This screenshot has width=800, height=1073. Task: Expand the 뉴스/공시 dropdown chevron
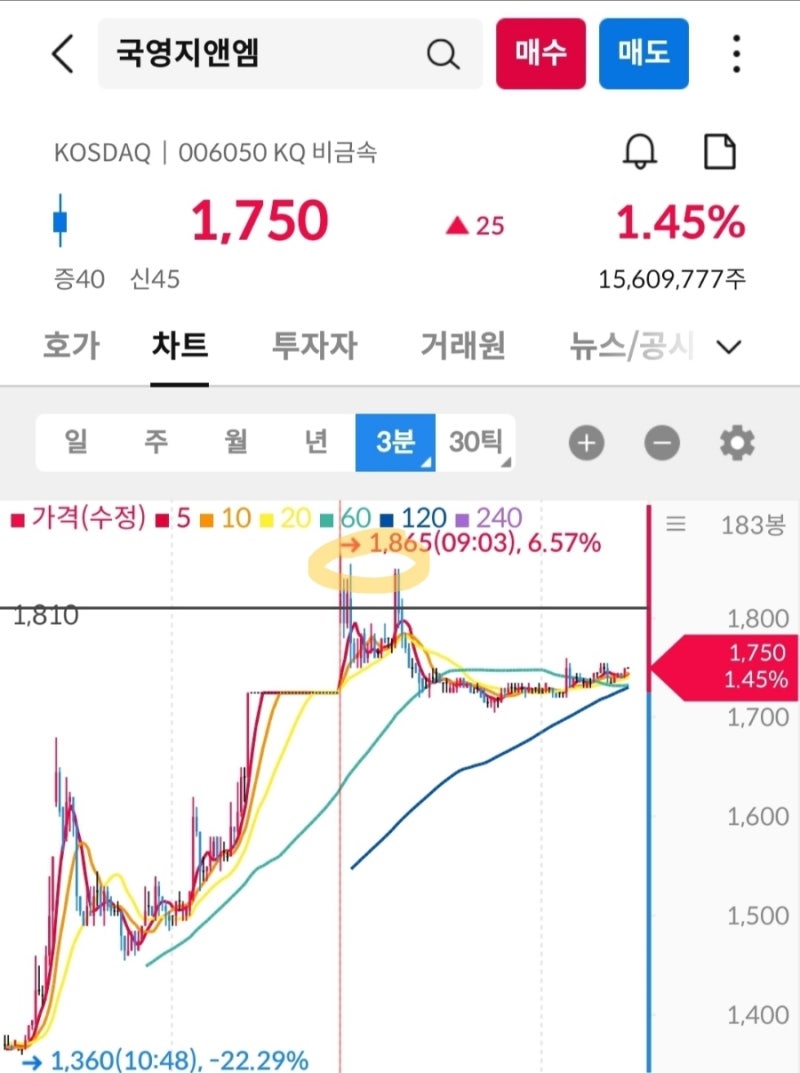pyautogui.click(x=729, y=347)
